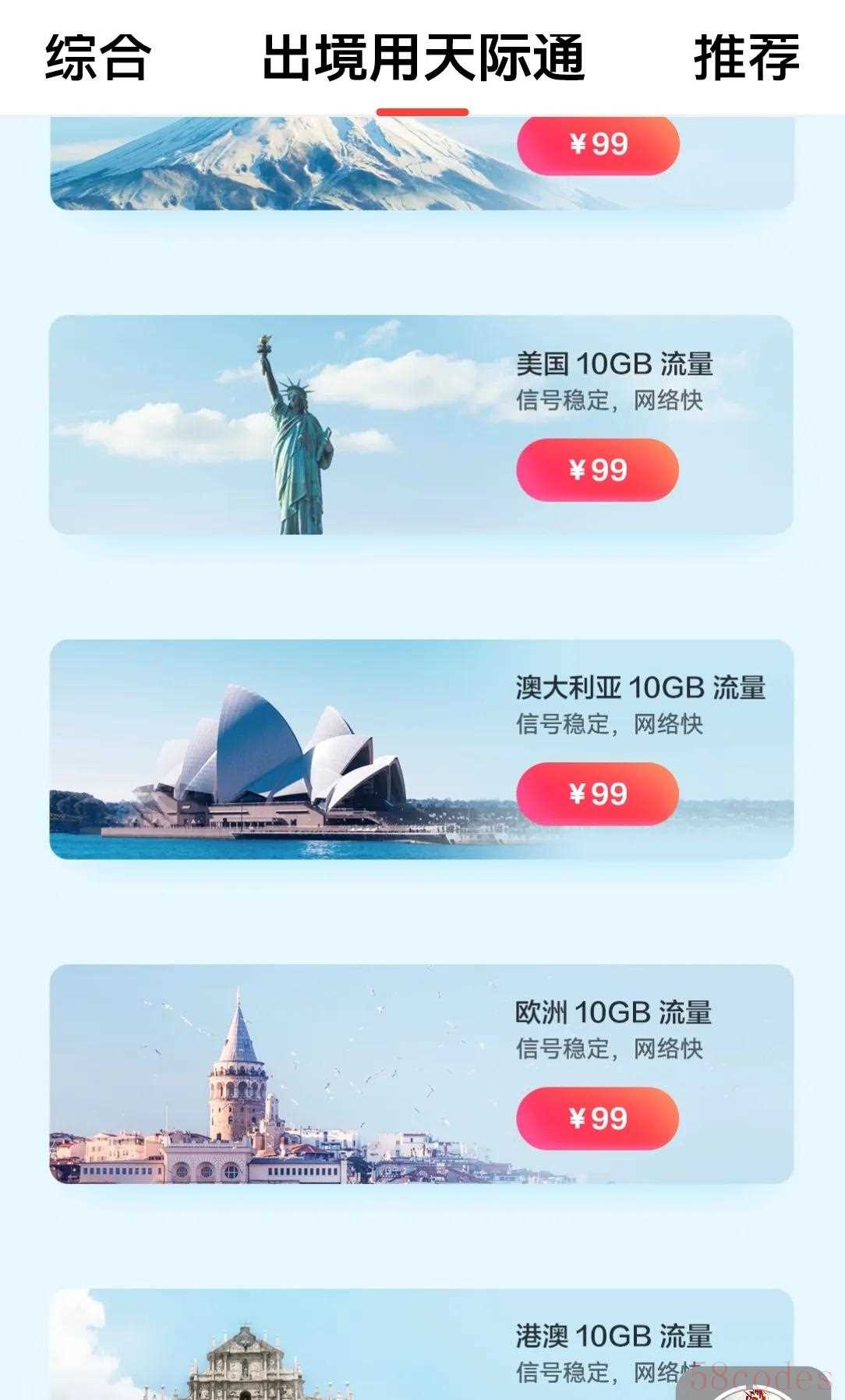Open the 欧洲 10GB 流量 card
845x1400 pixels.
point(421,1074)
